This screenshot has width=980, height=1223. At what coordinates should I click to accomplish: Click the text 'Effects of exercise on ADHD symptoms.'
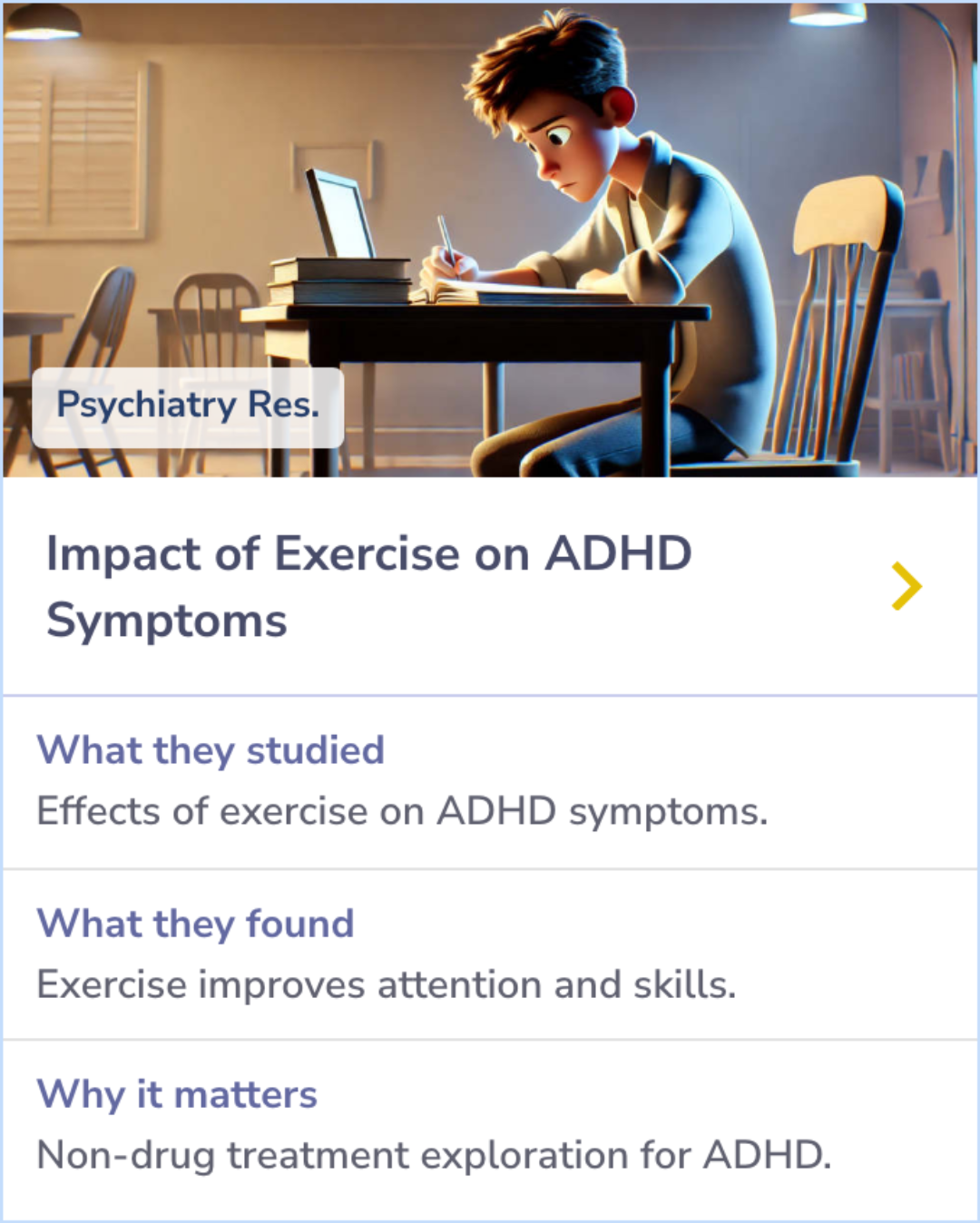coord(402,811)
